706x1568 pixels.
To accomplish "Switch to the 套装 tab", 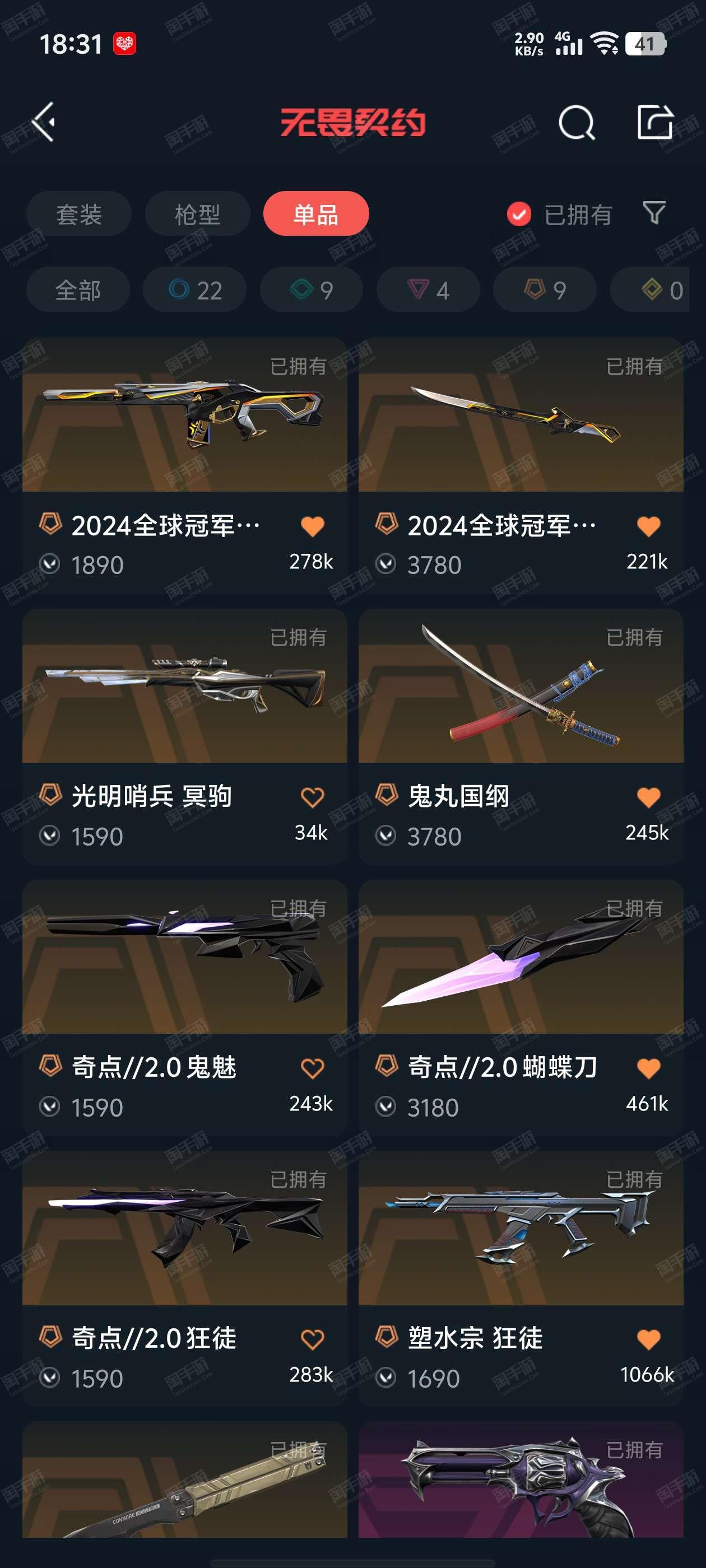I will tap(78, 214).
